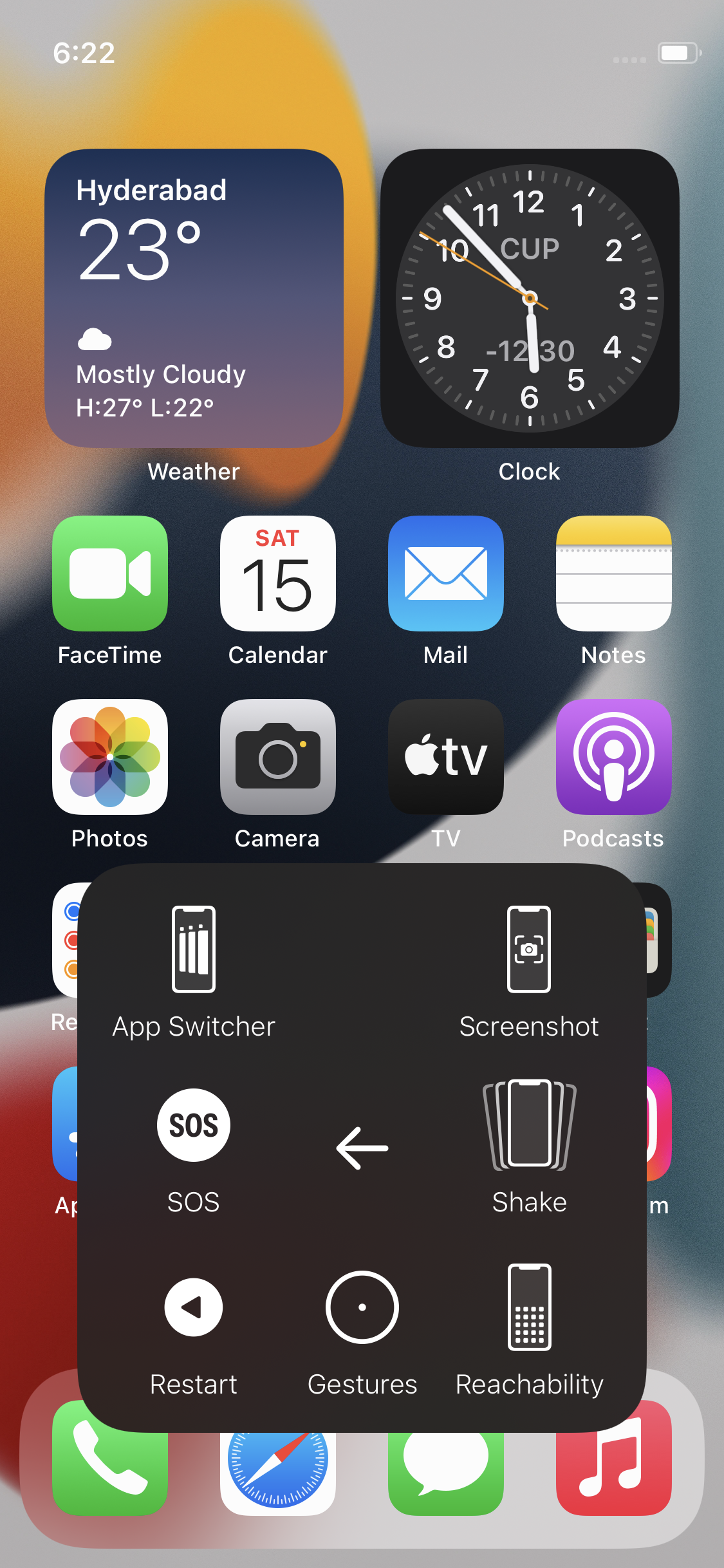Image resolution: width=724 pixels, height=1568 pixels.
Task: Go back using the arrow in AssistiveTouch
Action: tap(361, 1147)
